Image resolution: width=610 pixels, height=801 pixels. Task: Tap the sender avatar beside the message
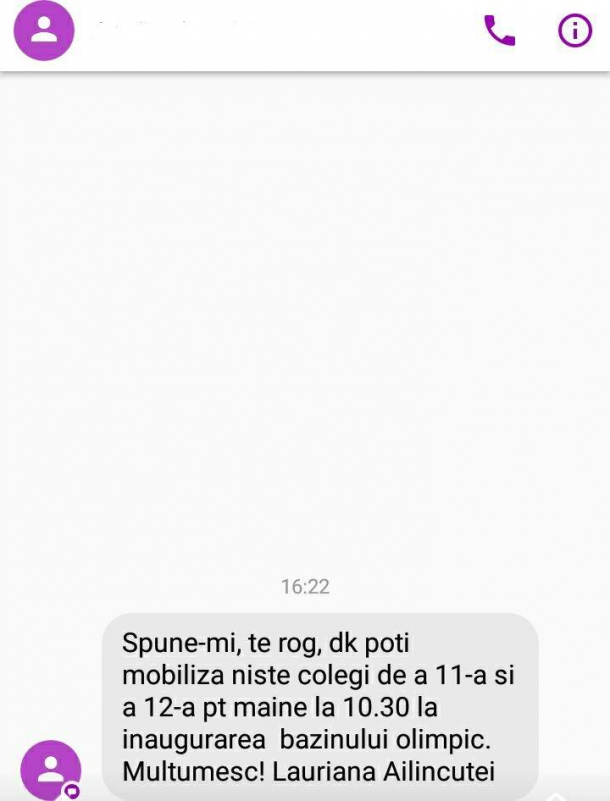click(50, 770)
